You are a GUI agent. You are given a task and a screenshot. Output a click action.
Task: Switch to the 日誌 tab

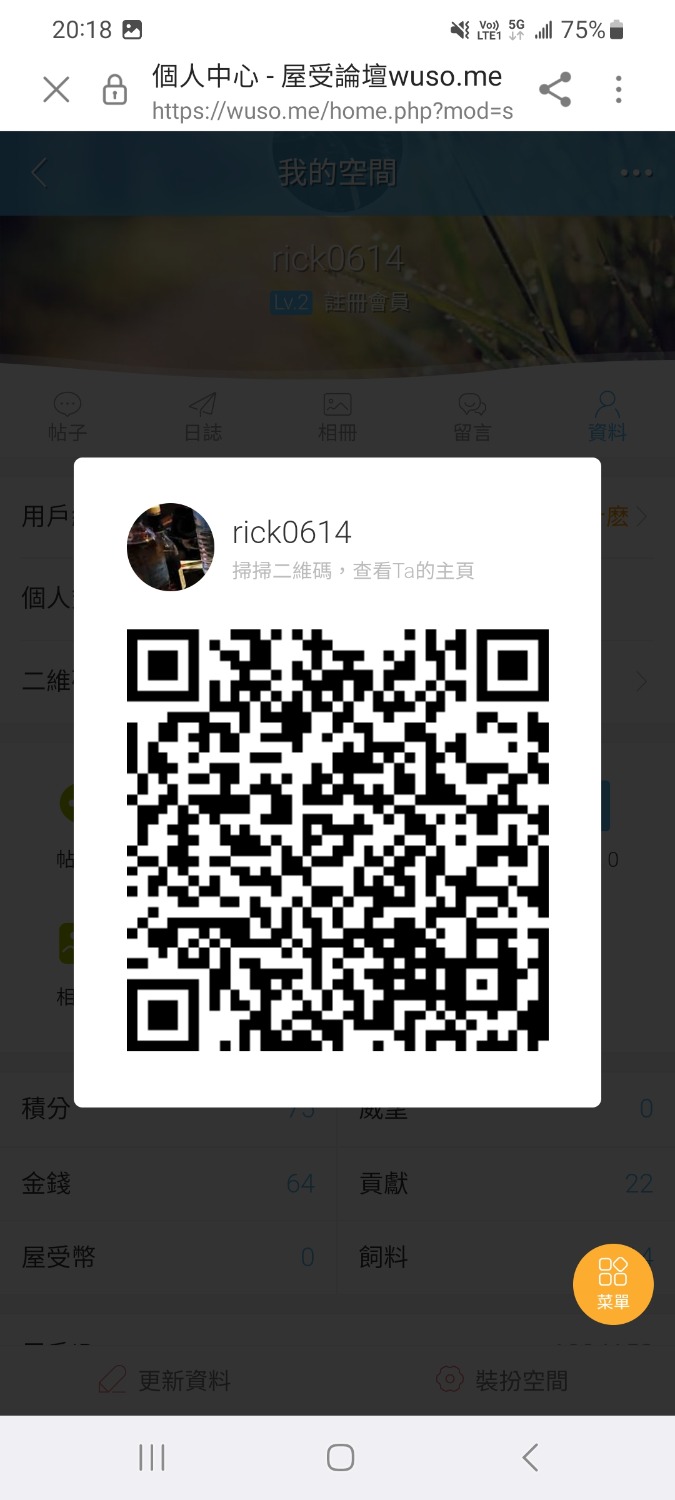pos(203,417)
